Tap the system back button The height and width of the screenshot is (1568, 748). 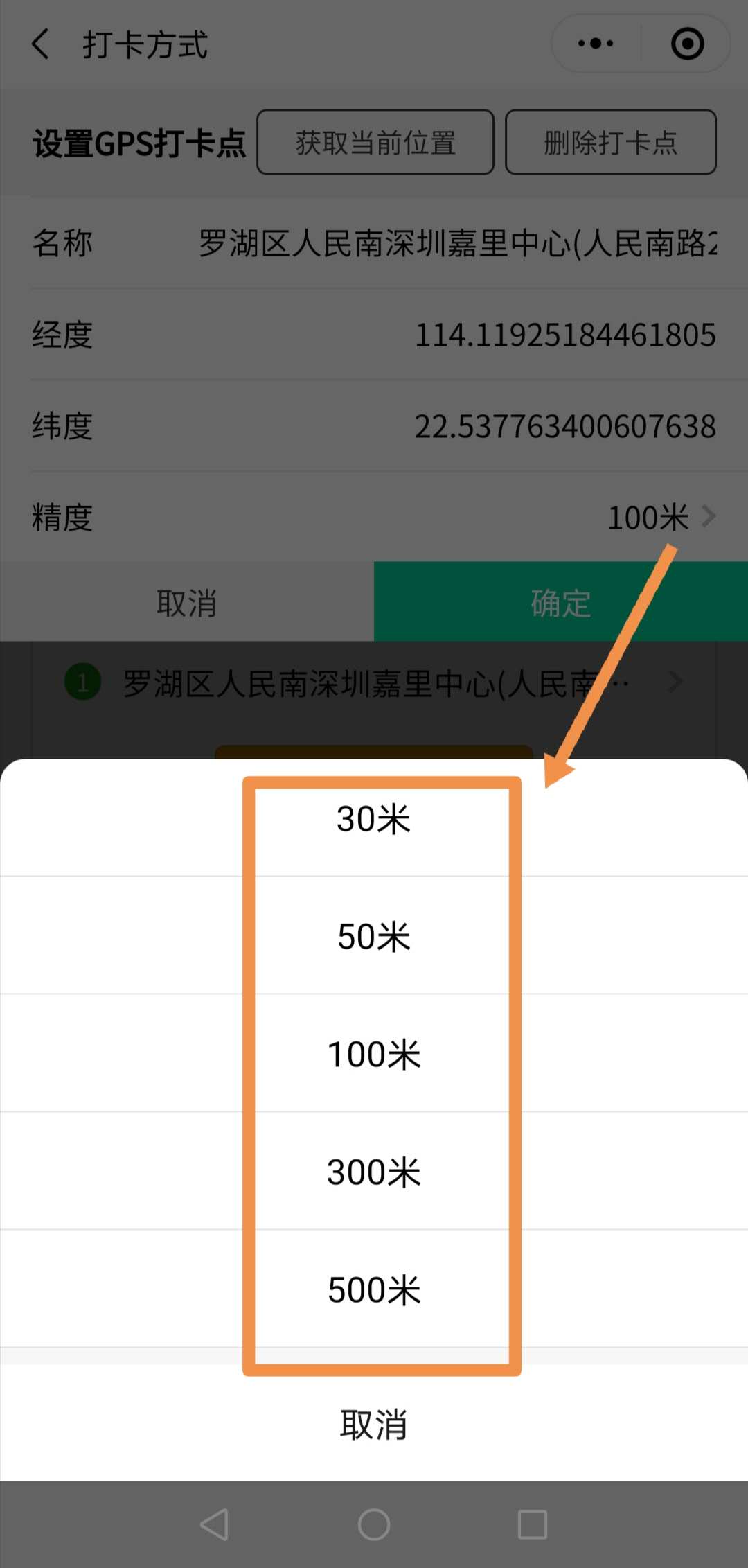coord(215,1524)
